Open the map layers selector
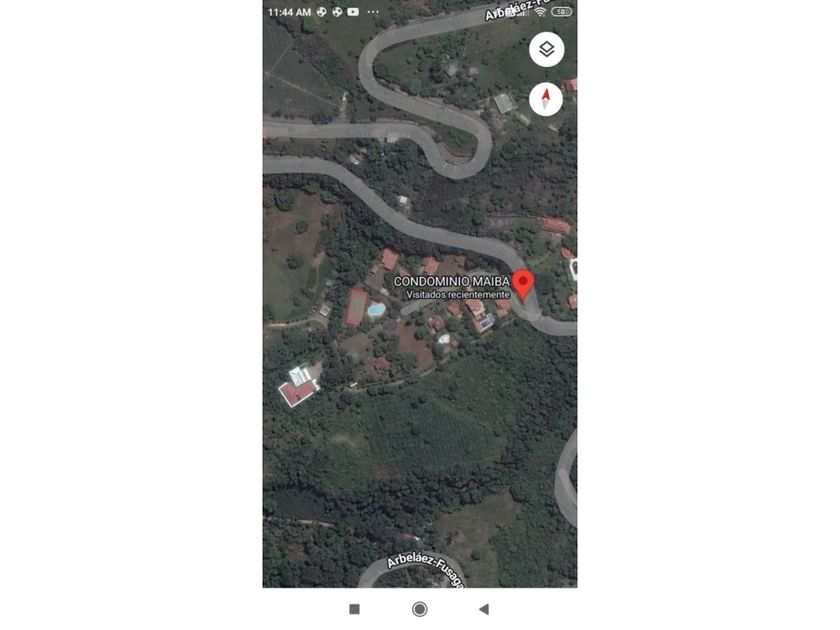 point(546,49)
